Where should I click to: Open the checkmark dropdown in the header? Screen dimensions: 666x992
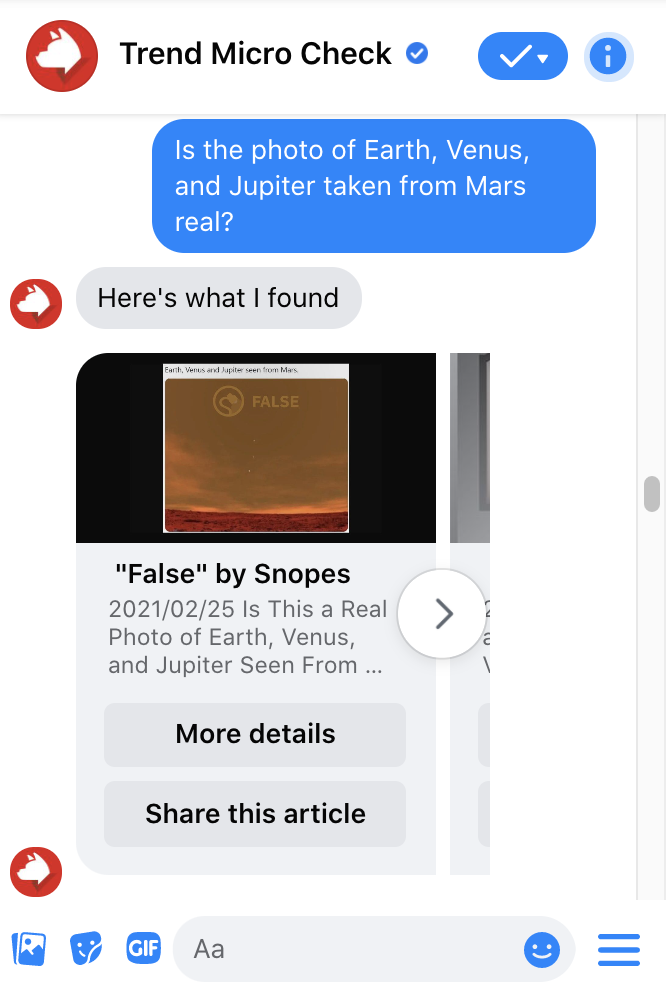tap(522, 56)
